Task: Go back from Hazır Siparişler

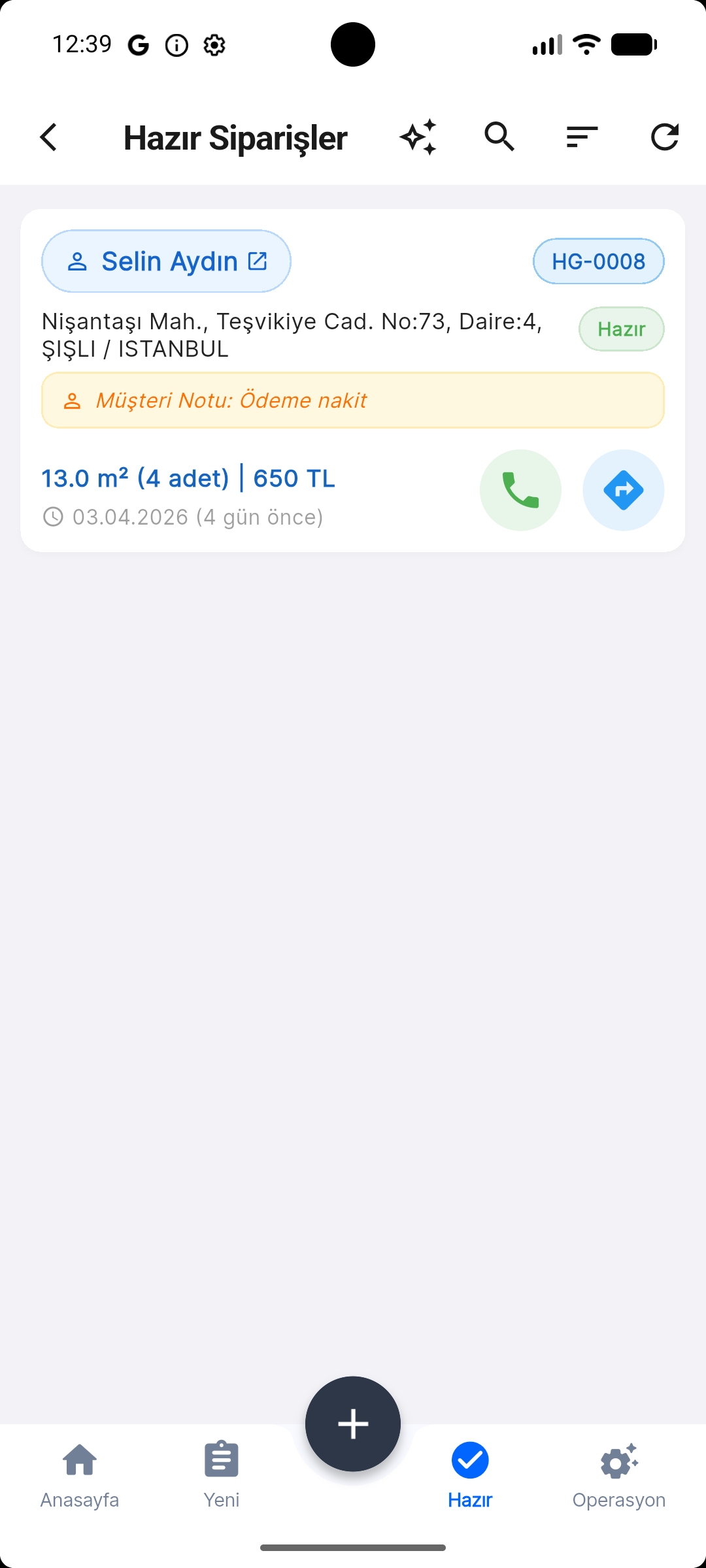Action: click(48, 137)
